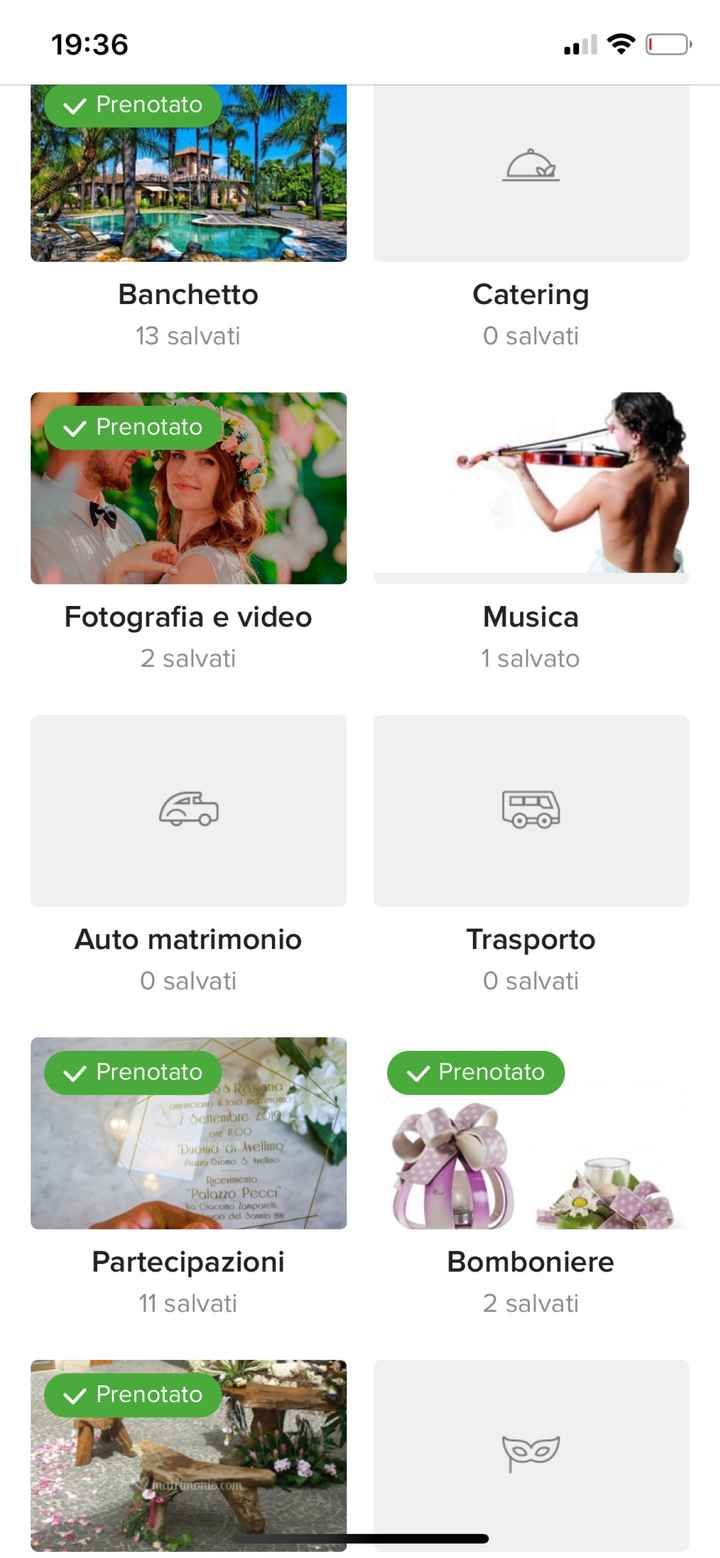Image resolution: width=720 pixels, height=1558 pixels.
Task: Select the masquerade mask category icon
Action: [x=531, y=1452]
